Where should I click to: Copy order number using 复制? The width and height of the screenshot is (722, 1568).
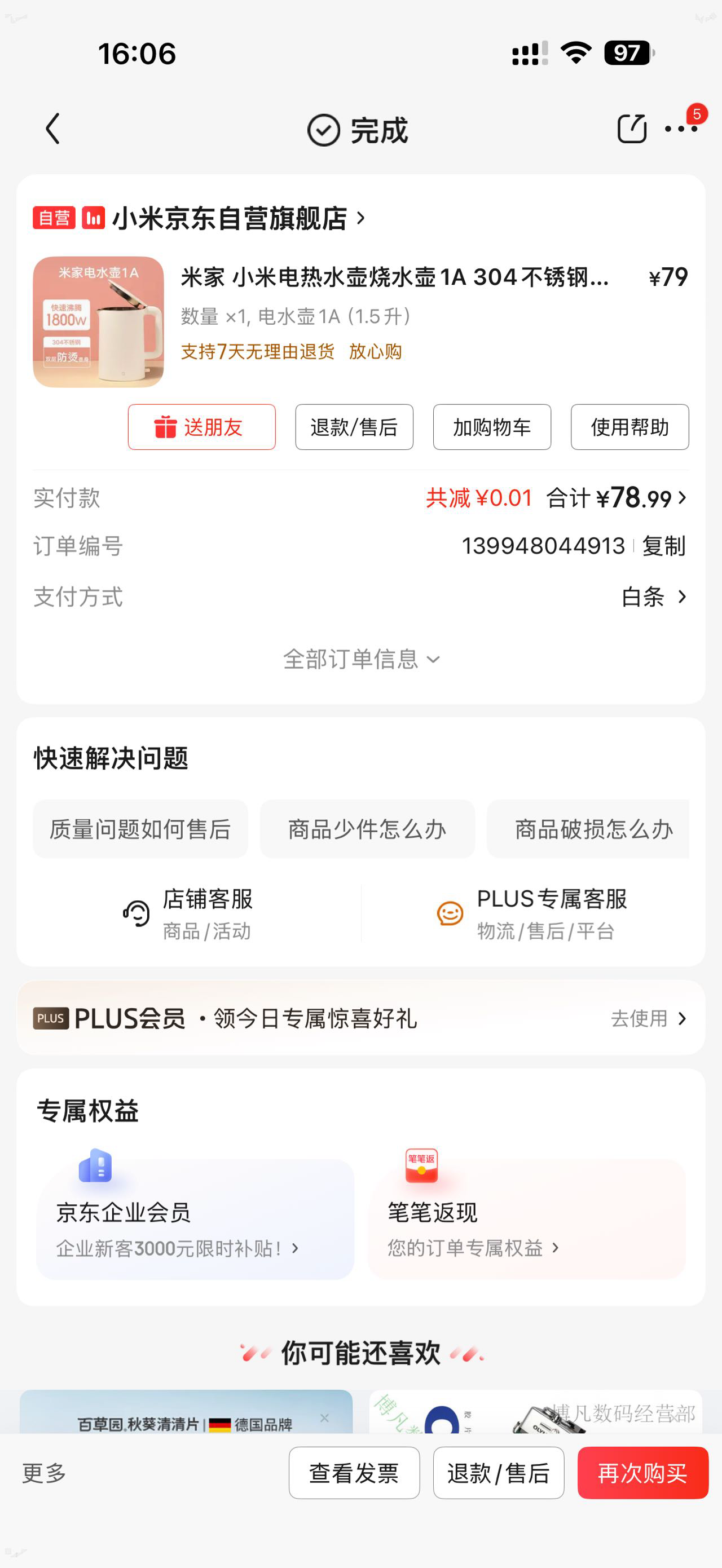pos(663,546)
